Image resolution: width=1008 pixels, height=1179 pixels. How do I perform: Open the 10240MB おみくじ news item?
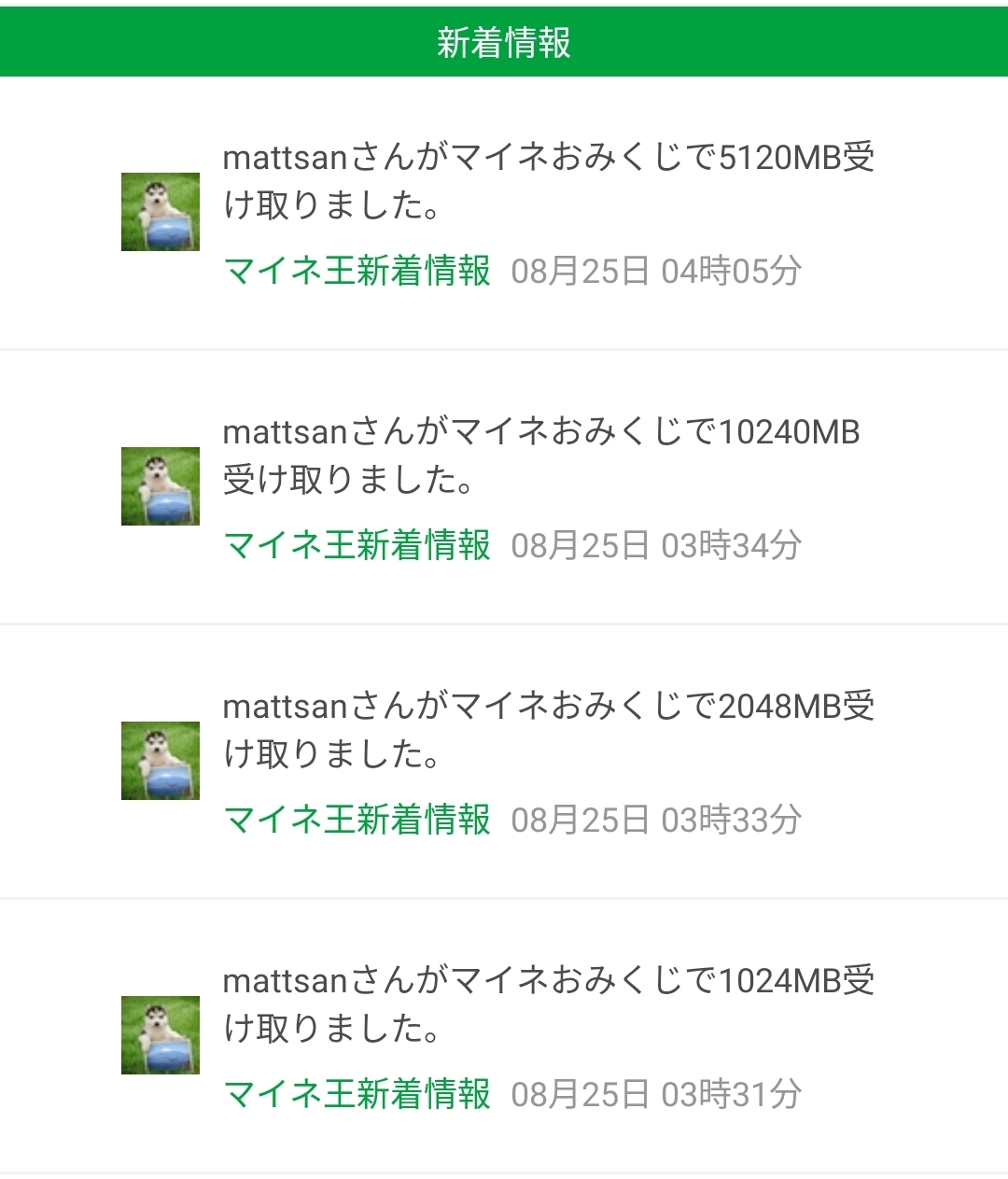(x=504, y=487)
